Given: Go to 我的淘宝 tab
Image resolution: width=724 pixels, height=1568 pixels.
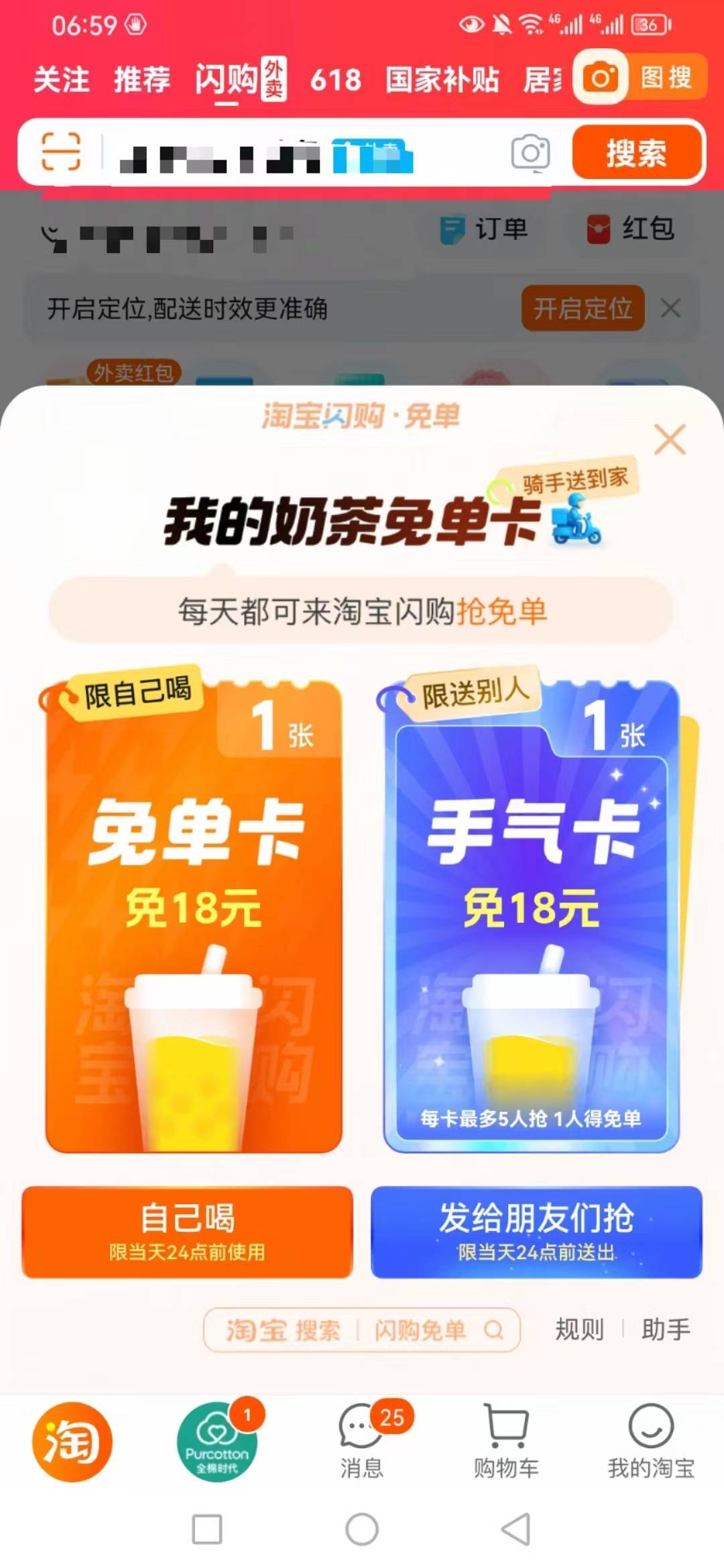Looking at the screenshot, I should pos(651,1441).
